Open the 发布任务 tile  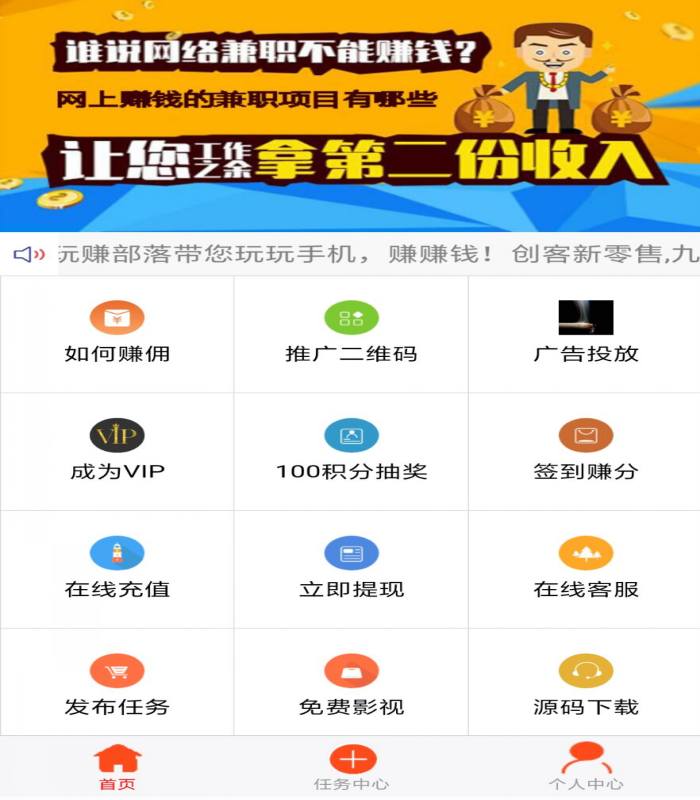(x=117, y=686)
